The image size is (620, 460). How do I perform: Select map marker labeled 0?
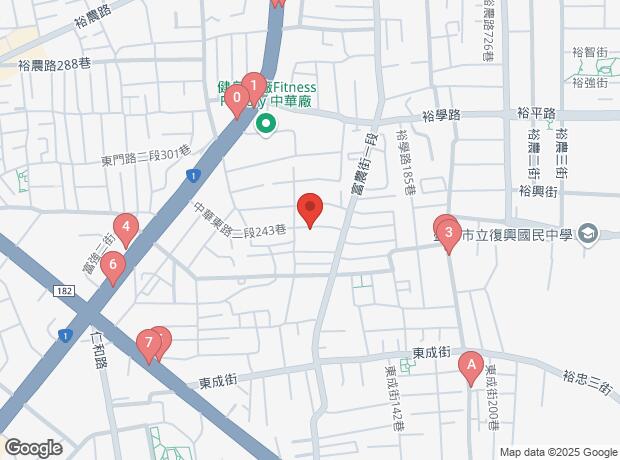236,99
